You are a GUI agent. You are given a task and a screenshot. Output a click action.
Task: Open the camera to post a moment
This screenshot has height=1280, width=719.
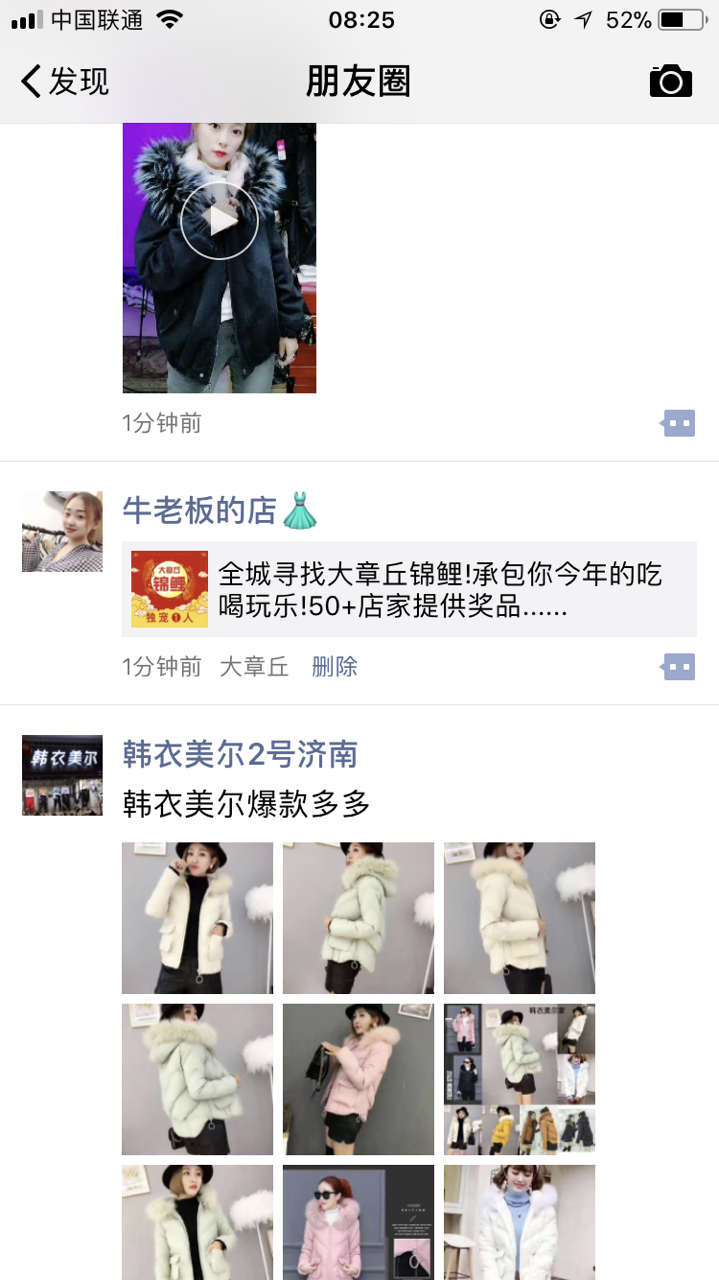pyautogui.click(x=670, y=81)
